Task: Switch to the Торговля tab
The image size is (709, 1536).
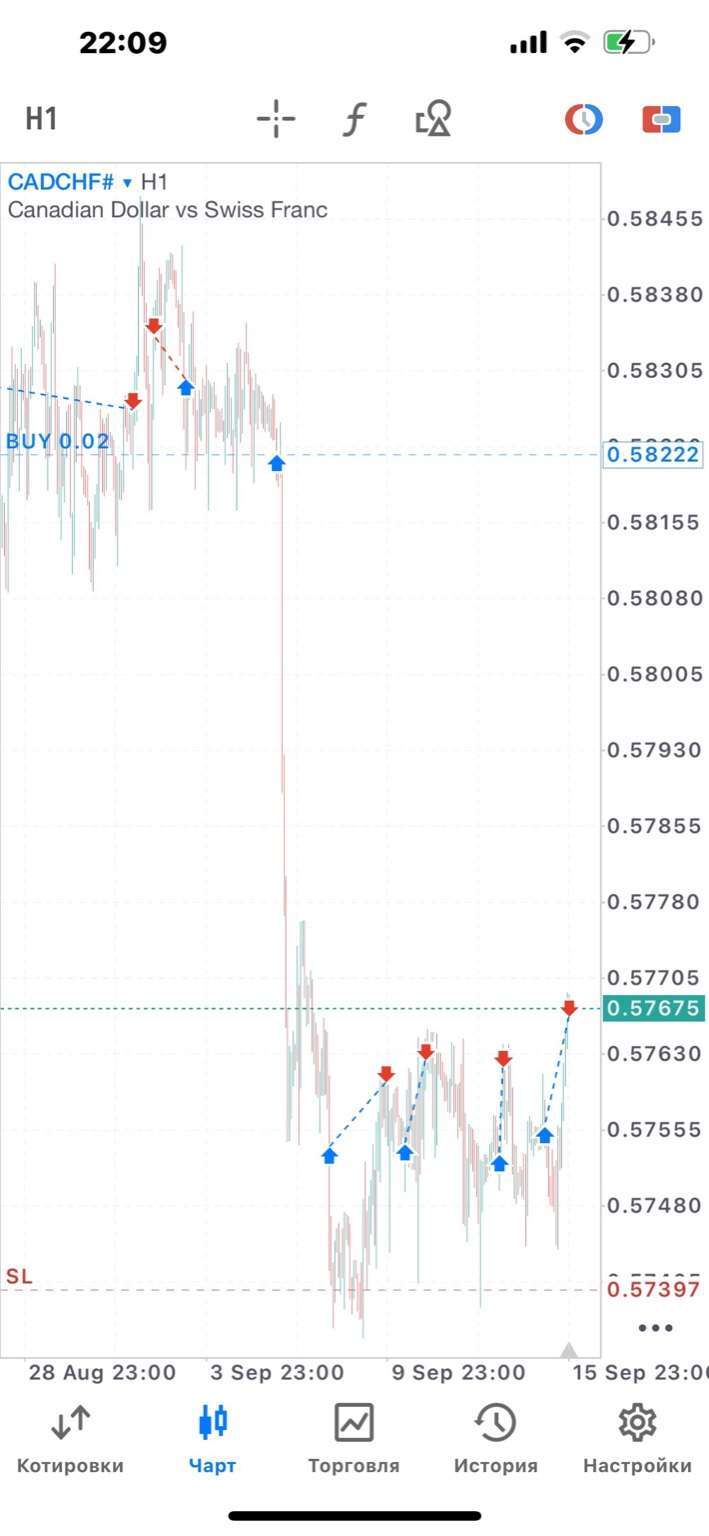Action: pyautogui.click(x=353, y=1439)
